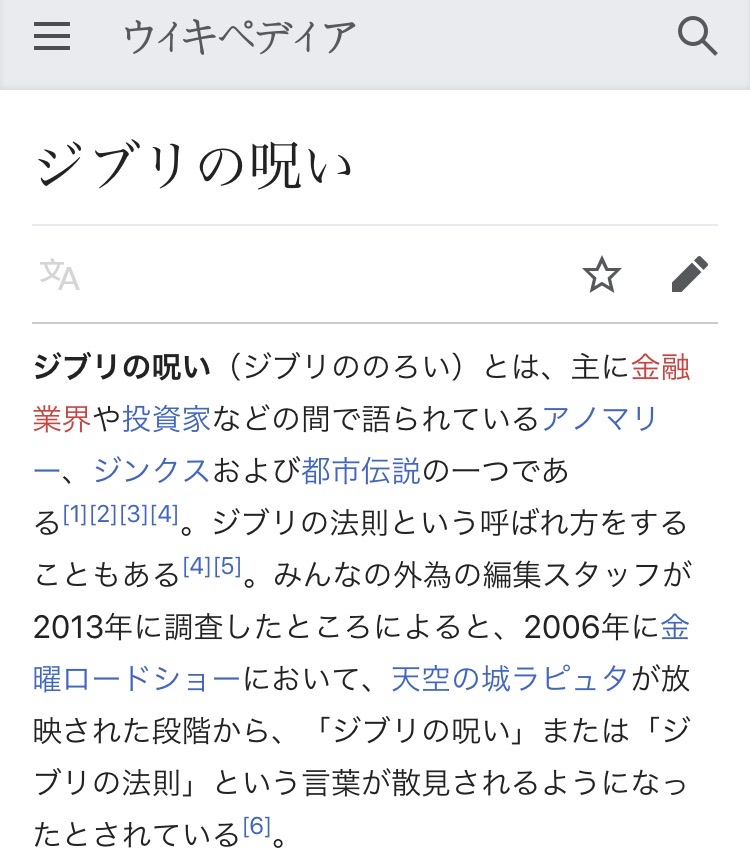The height and width of the screenshot is (863, 750).
Task: Jump to footnote [5]
Action: click(x=228, y=566)
